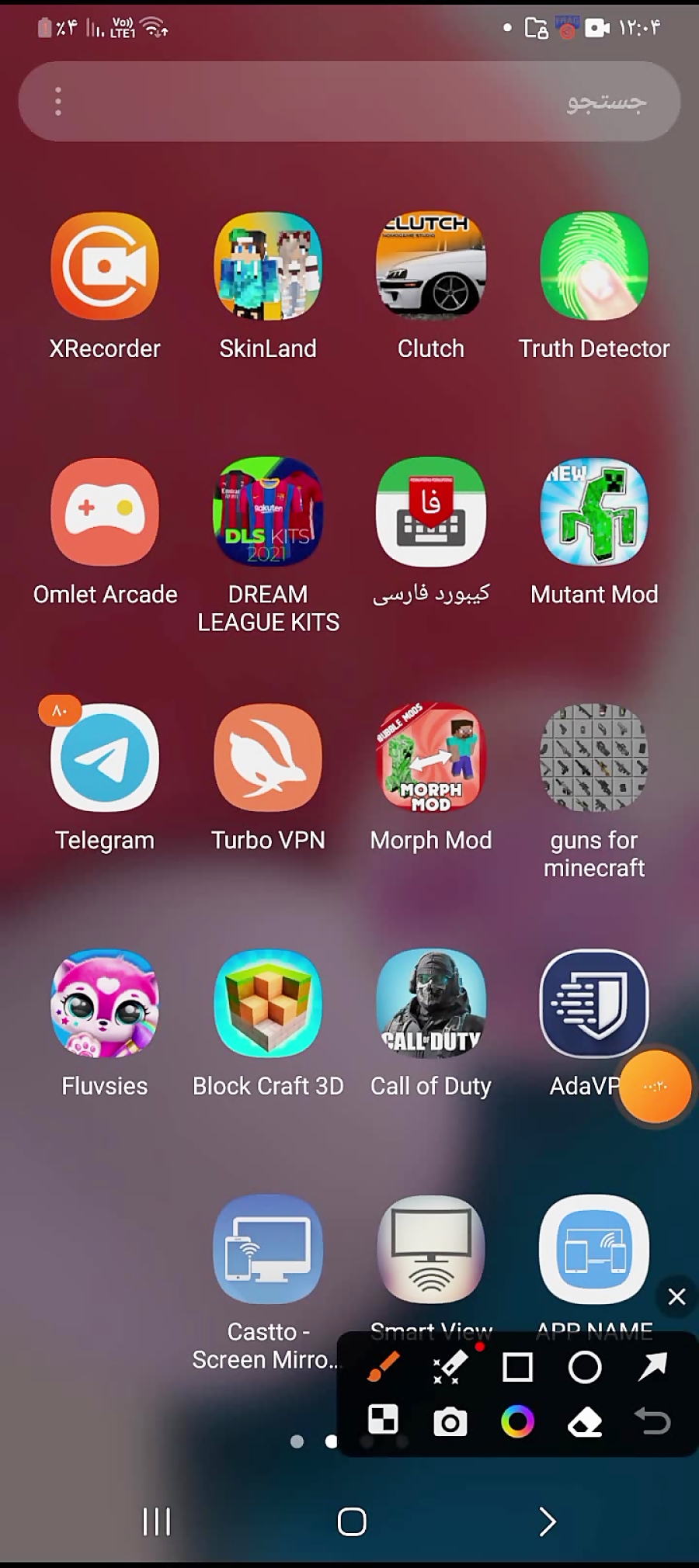Take a screenshot with the camera tool

tap(450, 1422)
